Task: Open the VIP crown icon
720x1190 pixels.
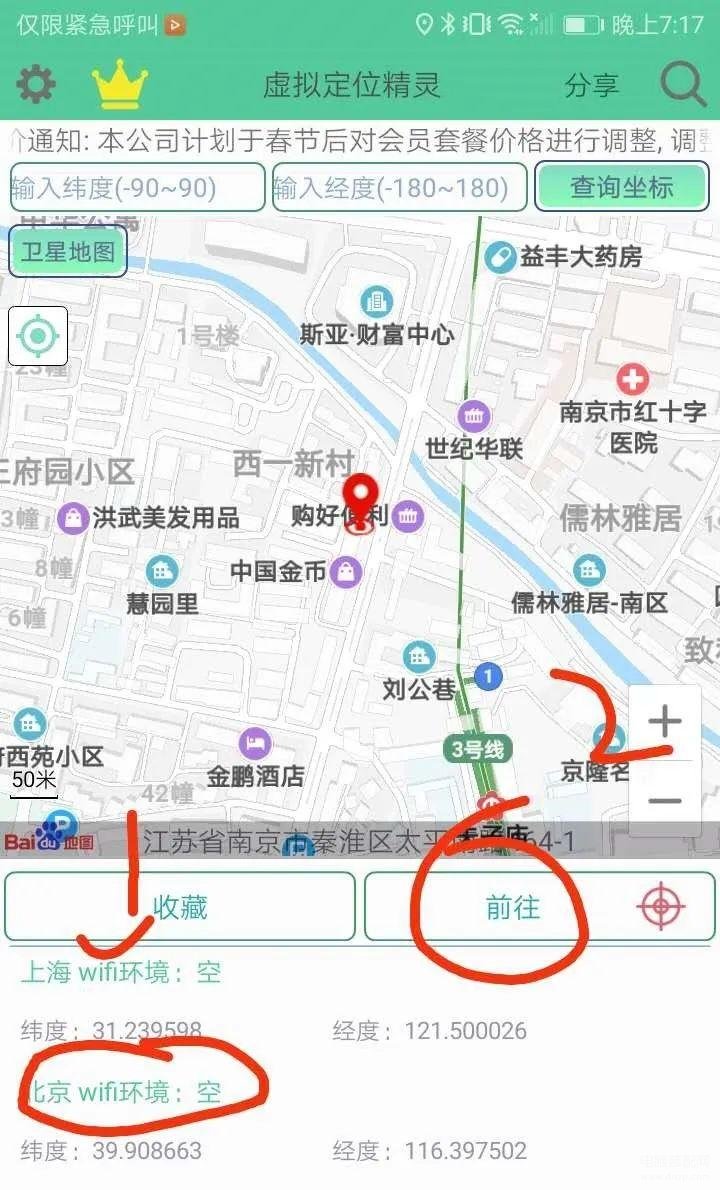Action: click(120, 87)
